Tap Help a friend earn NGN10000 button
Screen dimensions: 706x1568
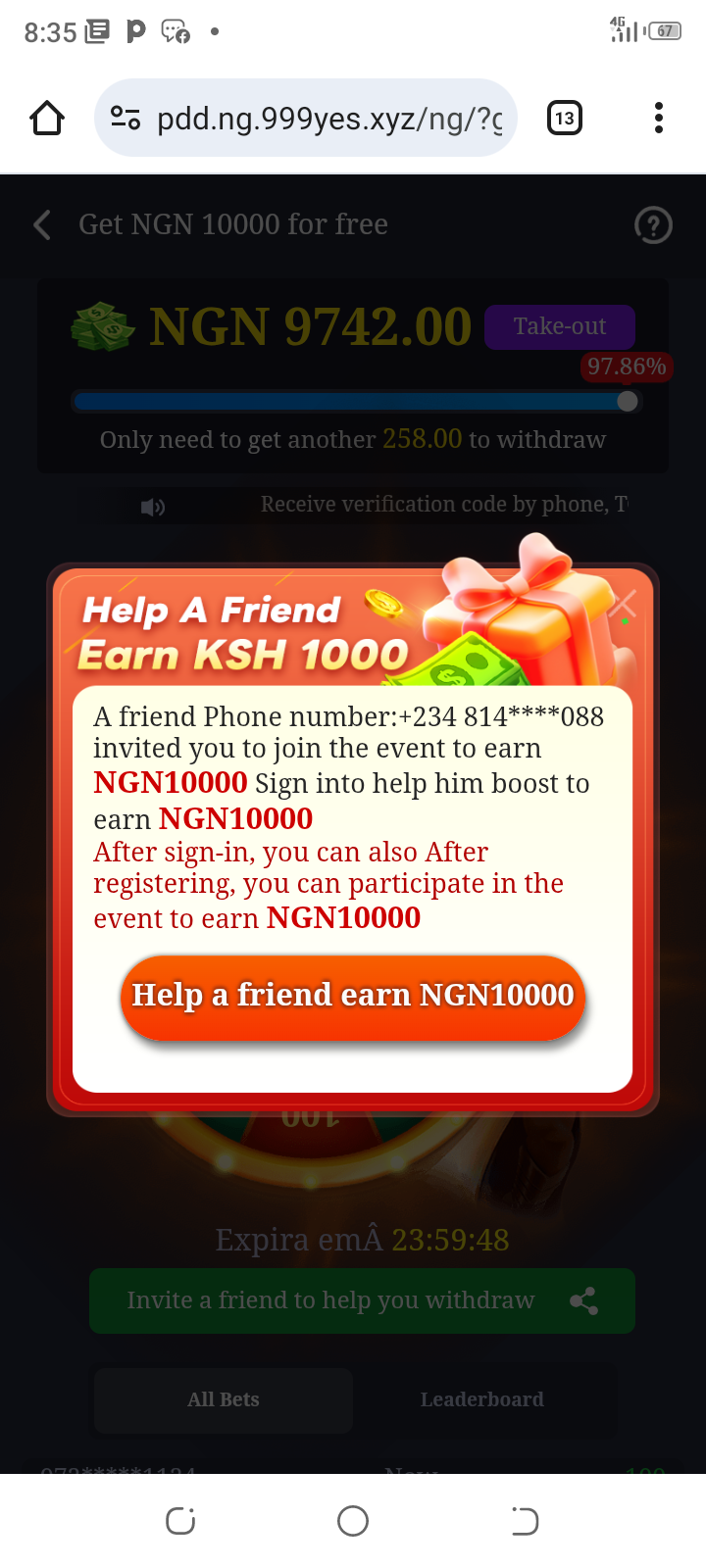(353, 996)
